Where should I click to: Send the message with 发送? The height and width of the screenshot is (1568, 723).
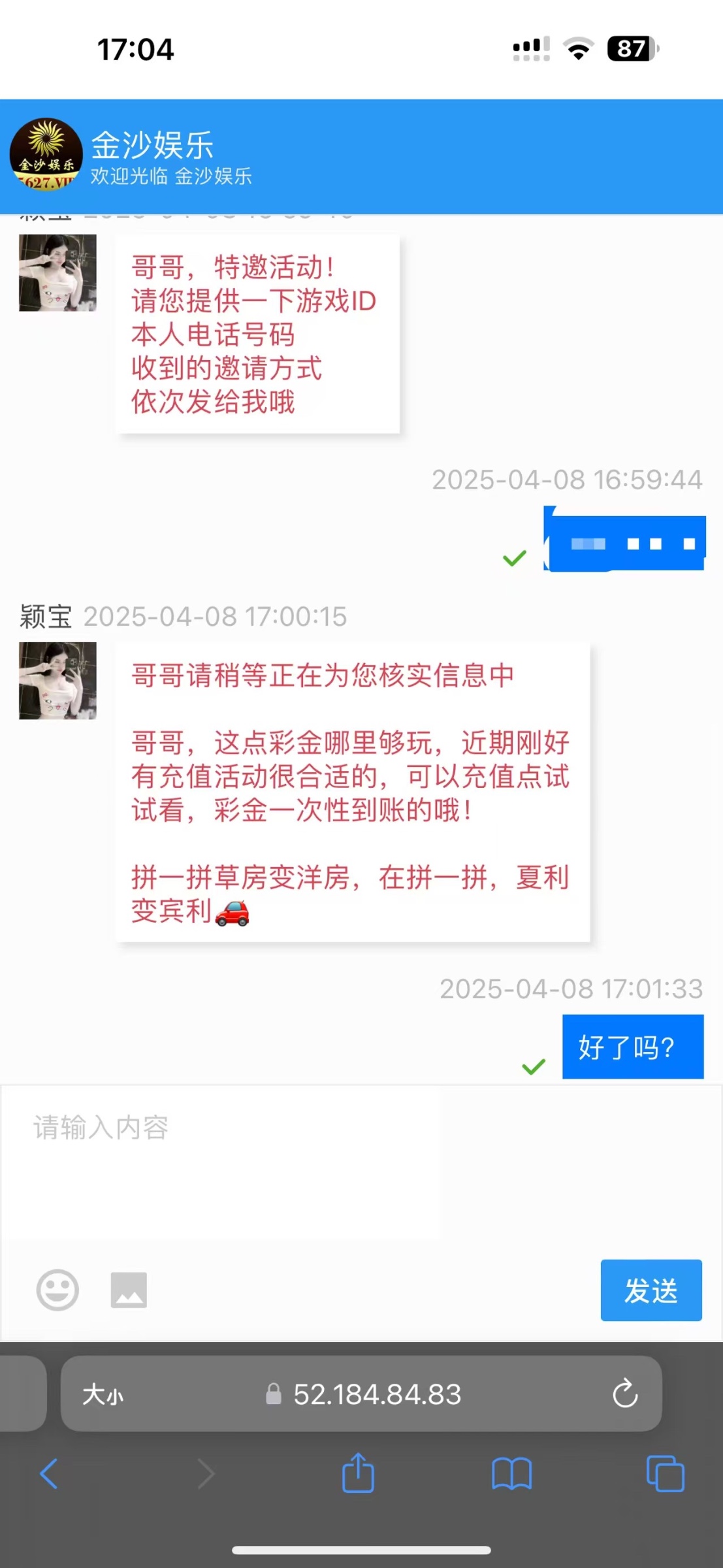tap(651, 1290)
